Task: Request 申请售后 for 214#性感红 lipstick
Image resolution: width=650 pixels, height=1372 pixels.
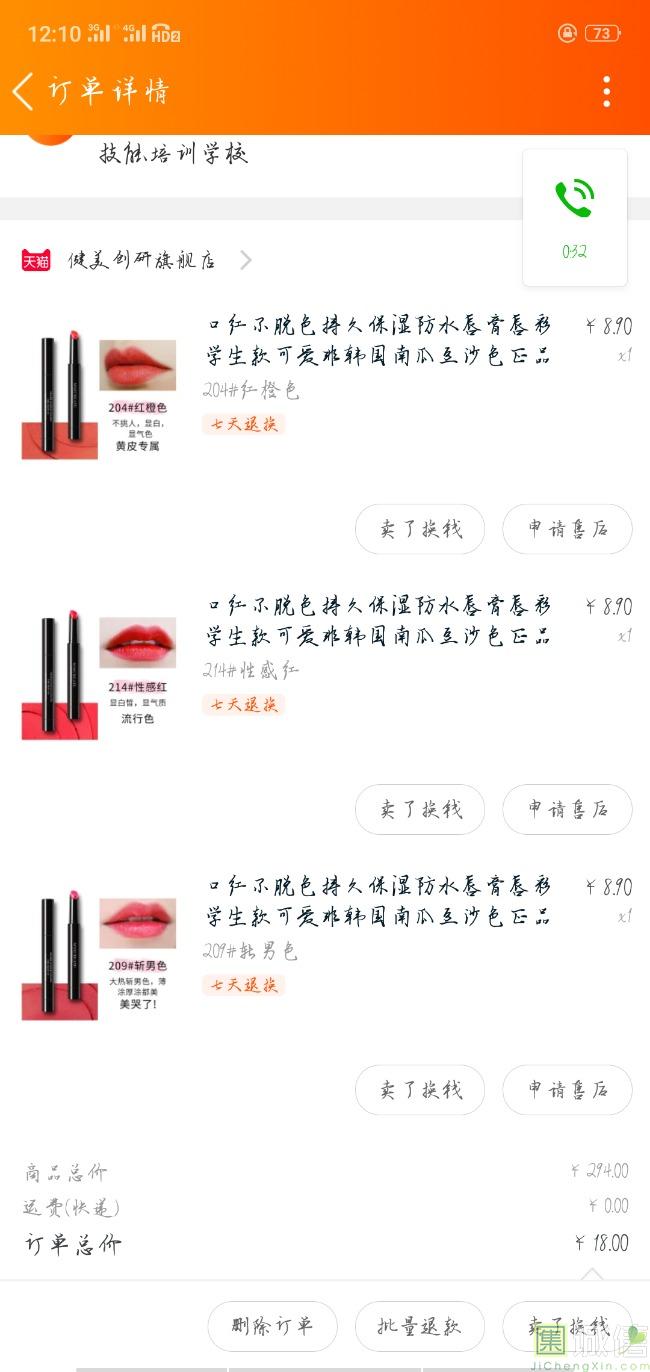Action: point(567,809)
